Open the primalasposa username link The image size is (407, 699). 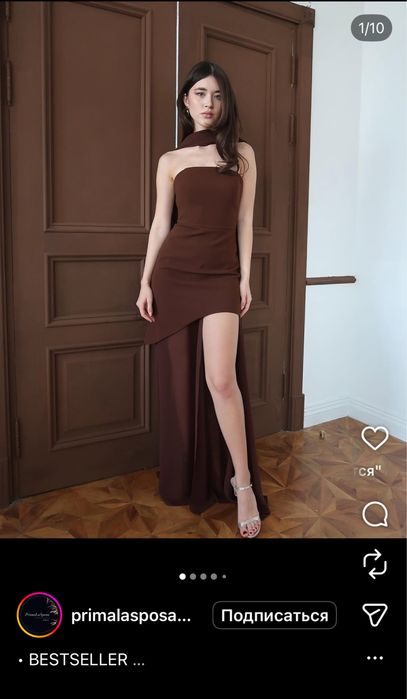pyautogui.click(x=131, y=616)
